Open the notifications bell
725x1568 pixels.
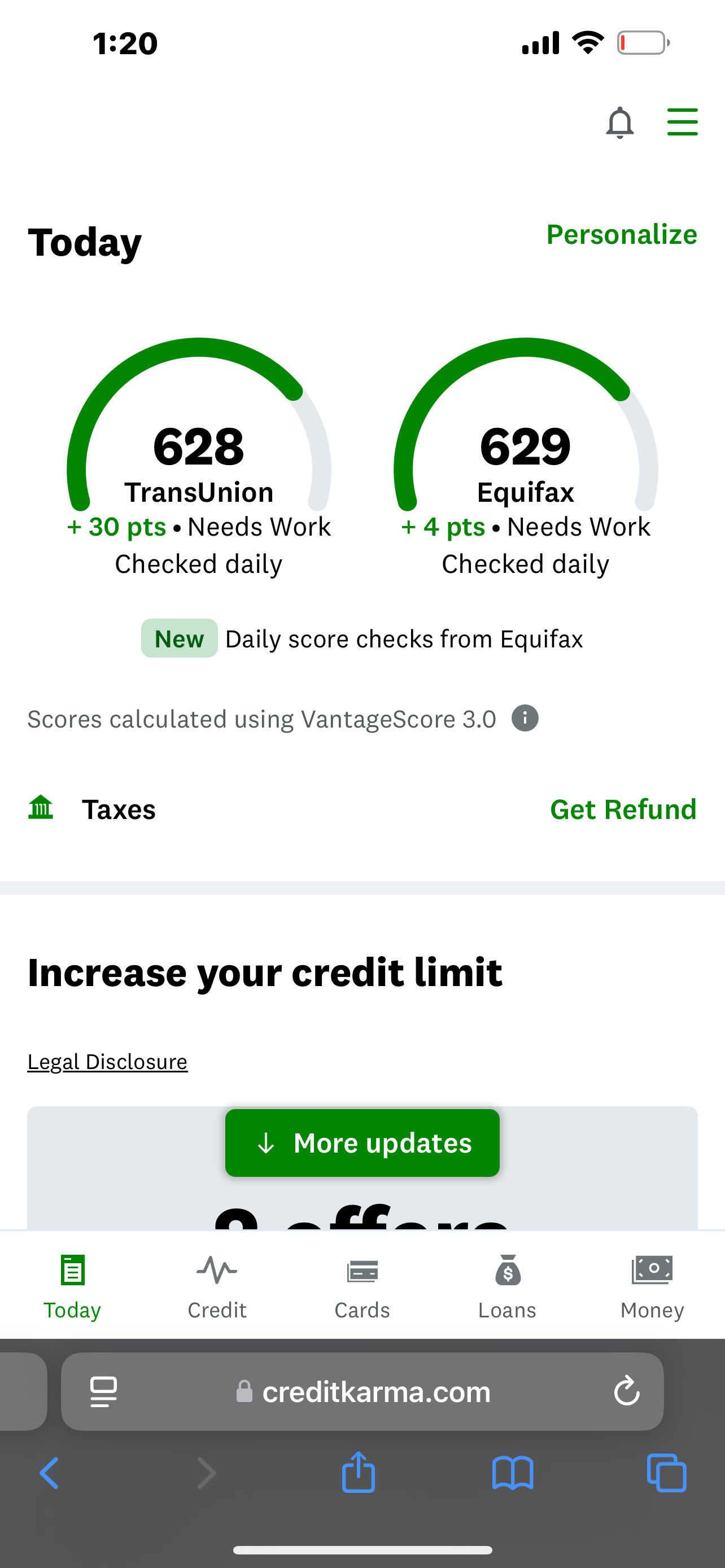point(619,122)
